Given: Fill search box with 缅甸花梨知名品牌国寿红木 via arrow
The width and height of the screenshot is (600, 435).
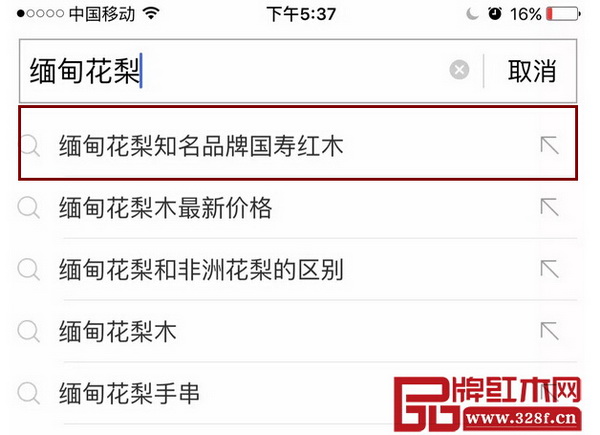Looking at the screenshot, I should click(549, 147).
